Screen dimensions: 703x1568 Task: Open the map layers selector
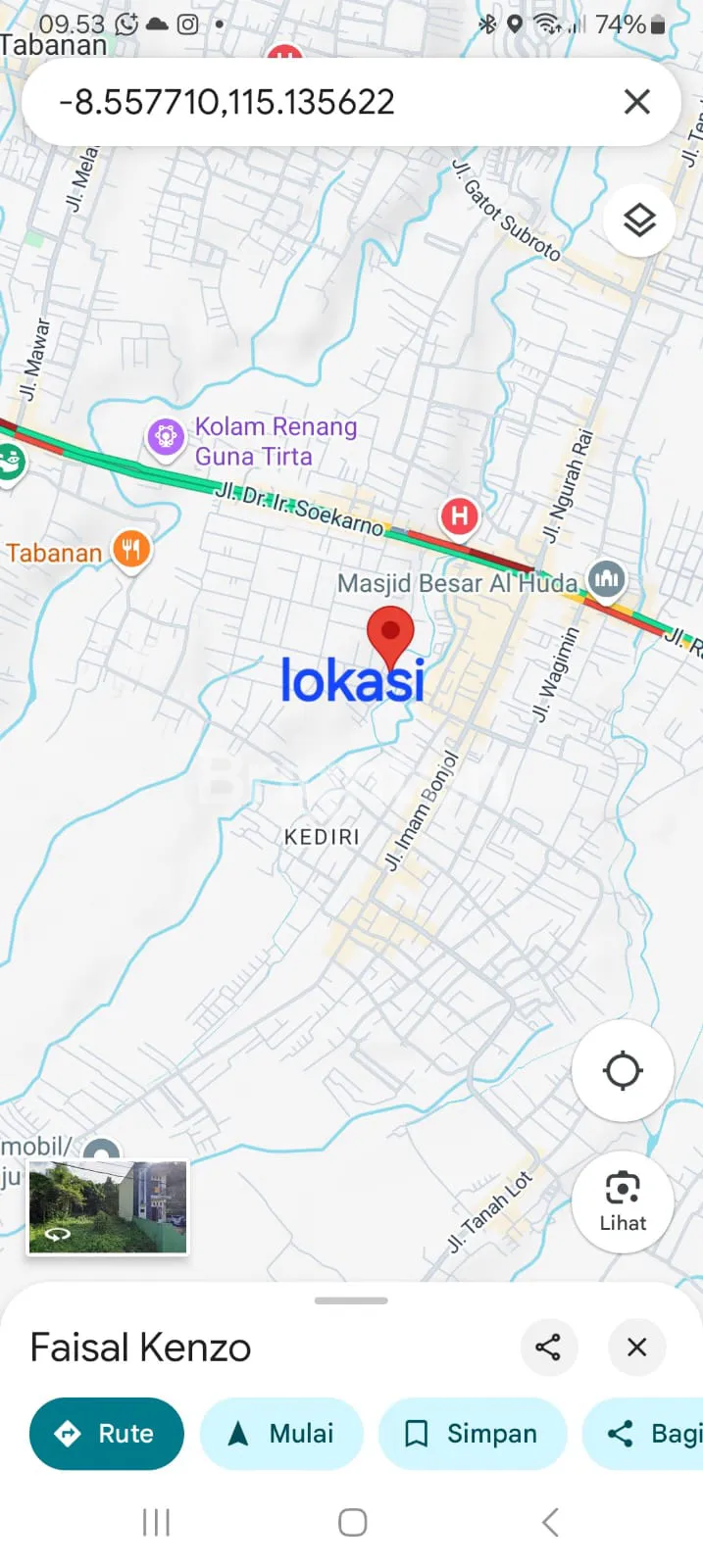[x=639, y=220]
